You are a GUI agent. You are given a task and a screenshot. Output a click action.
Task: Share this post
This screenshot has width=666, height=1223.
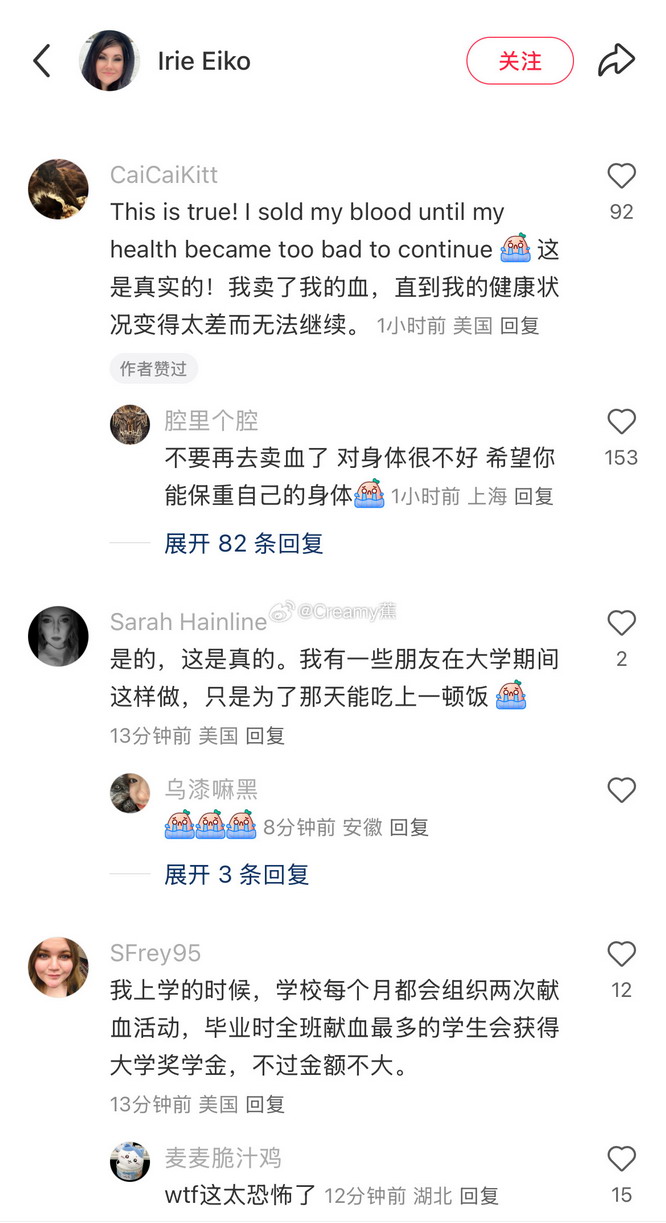click(616, 61)
